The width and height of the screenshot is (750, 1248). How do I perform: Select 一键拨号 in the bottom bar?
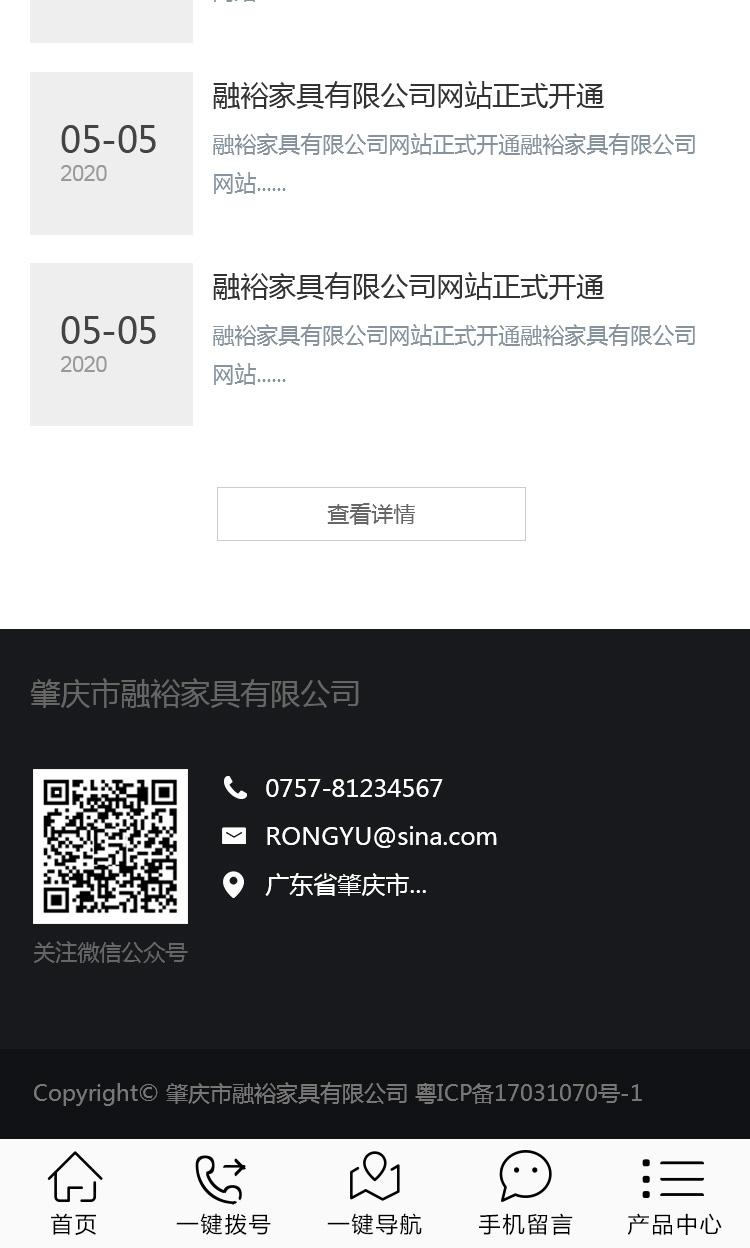click(x=224, y=1193)
